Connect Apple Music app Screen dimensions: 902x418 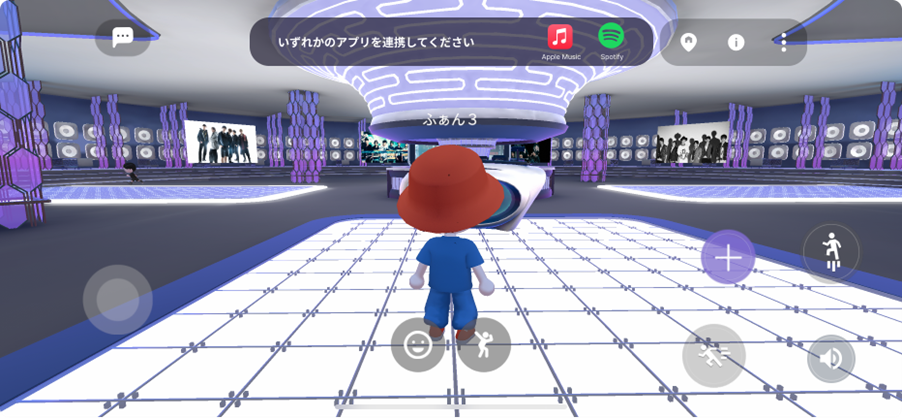point(560,38)
